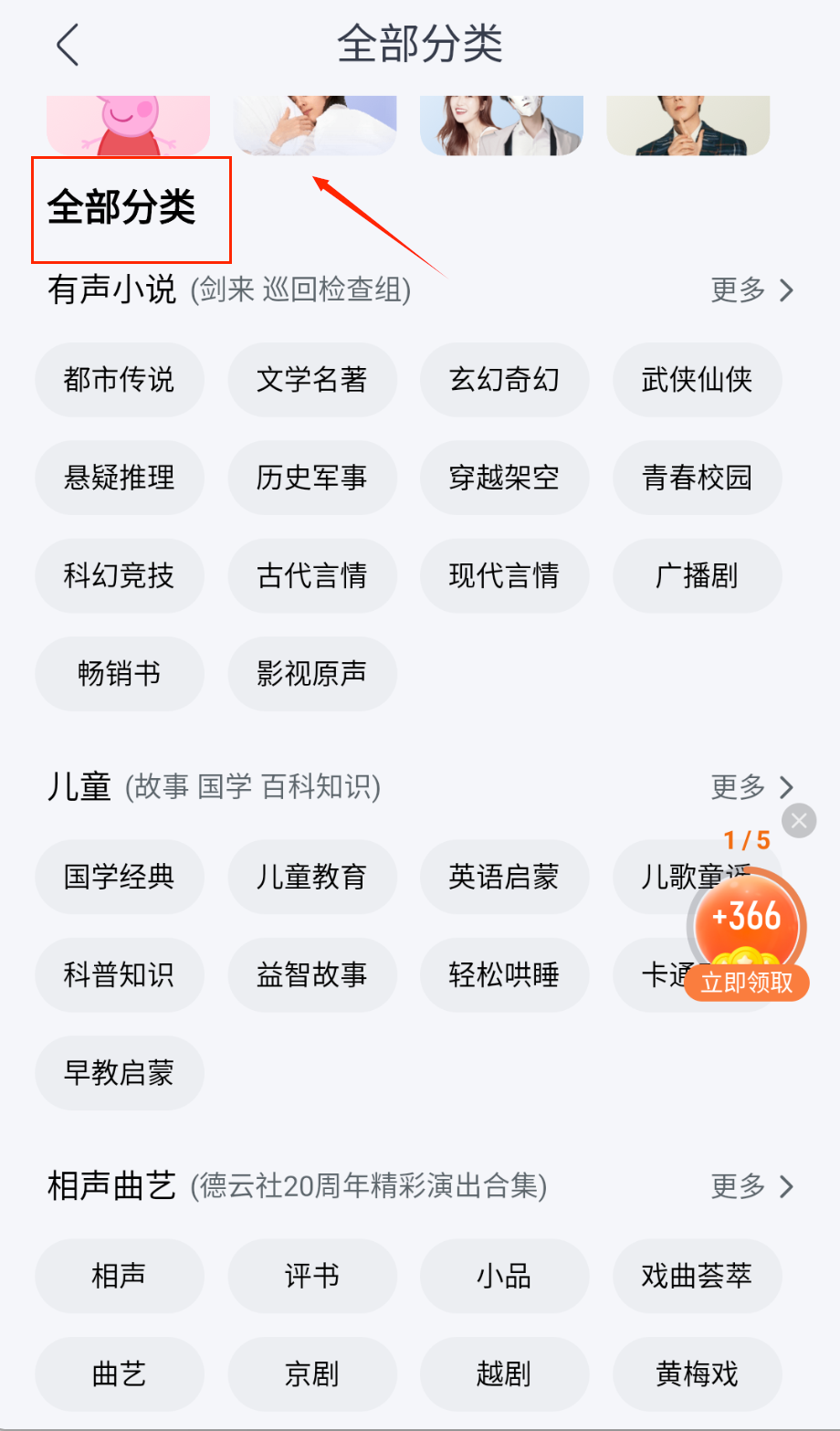The height and width of the screenshot is (1431, 840).
Task: Expand more 相声曲艺 categories
Action: pyautogui.click(x=752, y=1186)
